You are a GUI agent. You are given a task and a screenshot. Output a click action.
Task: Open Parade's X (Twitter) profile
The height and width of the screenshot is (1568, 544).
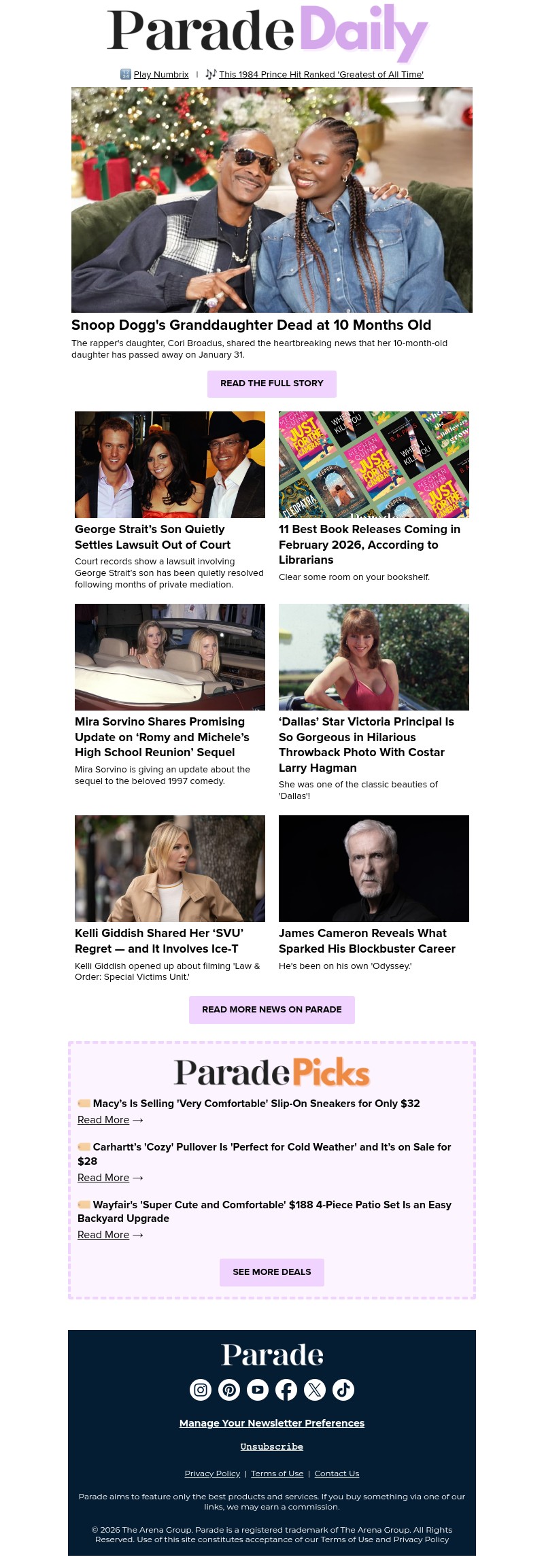click(315, 1390)
